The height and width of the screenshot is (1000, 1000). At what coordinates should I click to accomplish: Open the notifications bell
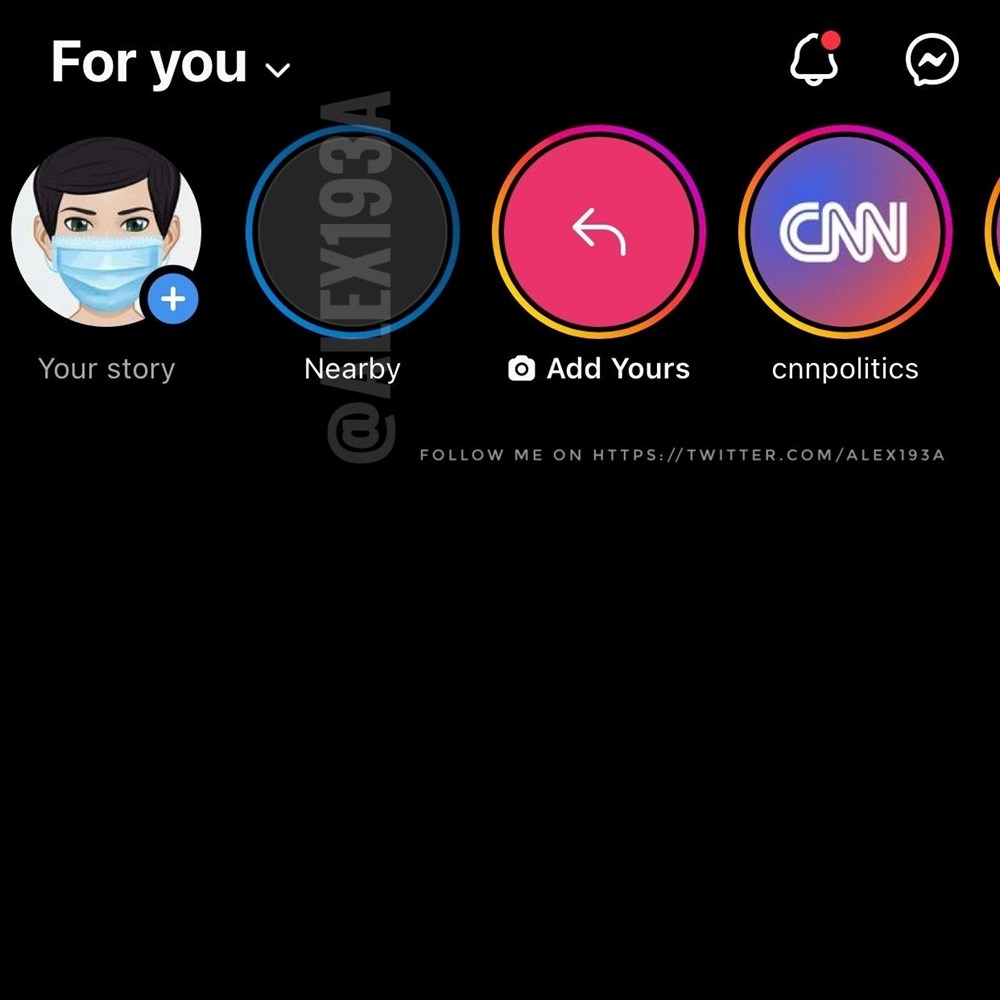[x=814, y=61]
